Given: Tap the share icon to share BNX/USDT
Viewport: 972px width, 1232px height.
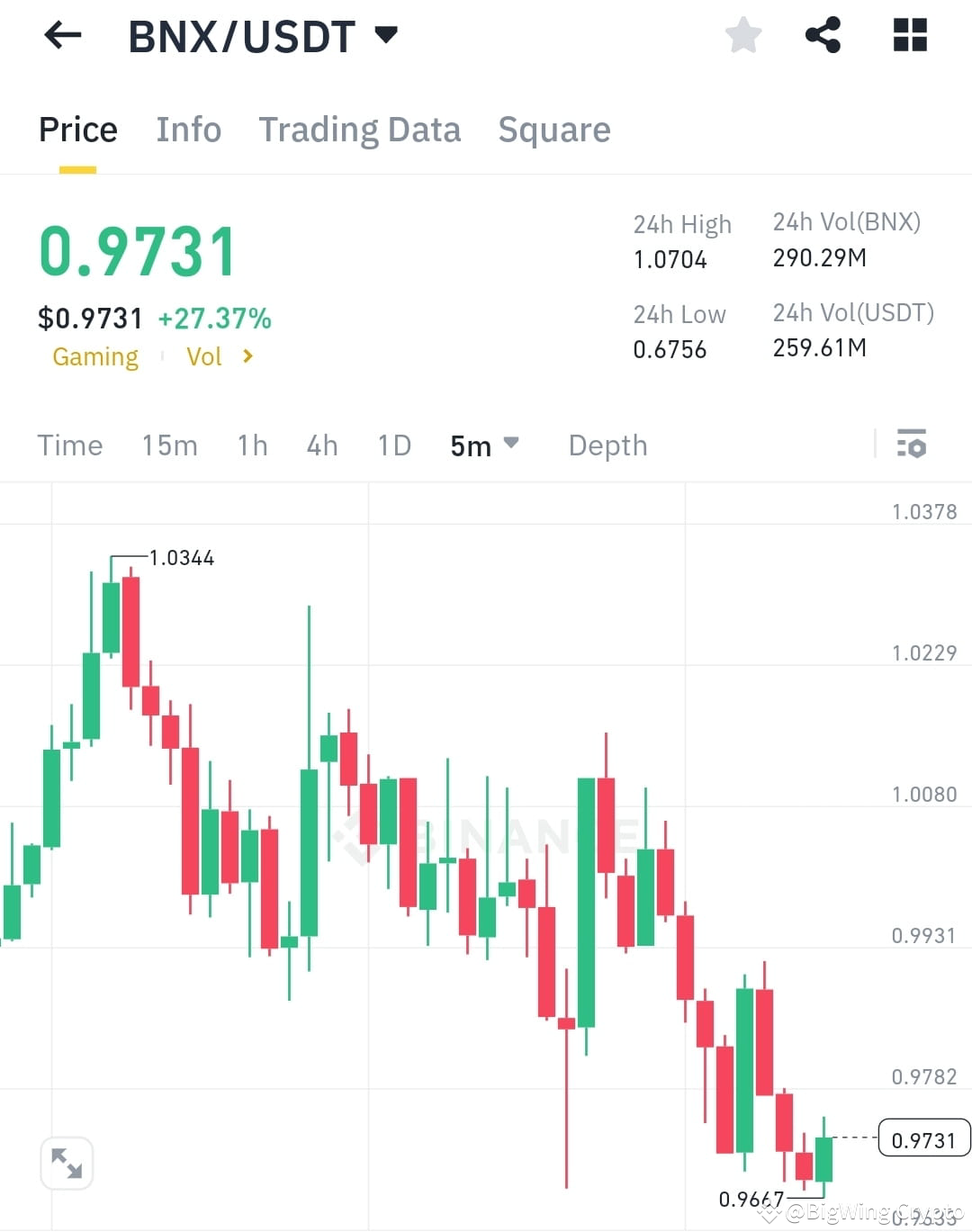Looking at the screenshot, I should (x=822, y=34).
